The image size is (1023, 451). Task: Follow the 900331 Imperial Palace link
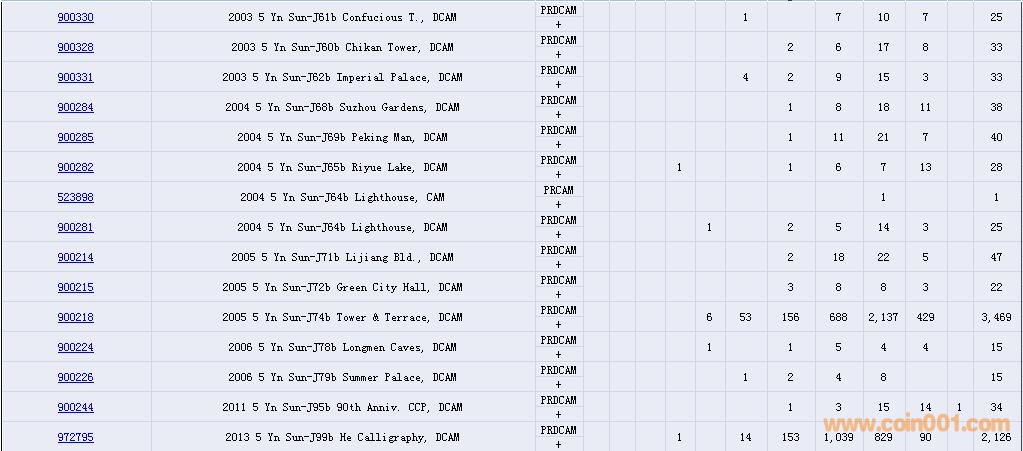[x=75, y=77]
